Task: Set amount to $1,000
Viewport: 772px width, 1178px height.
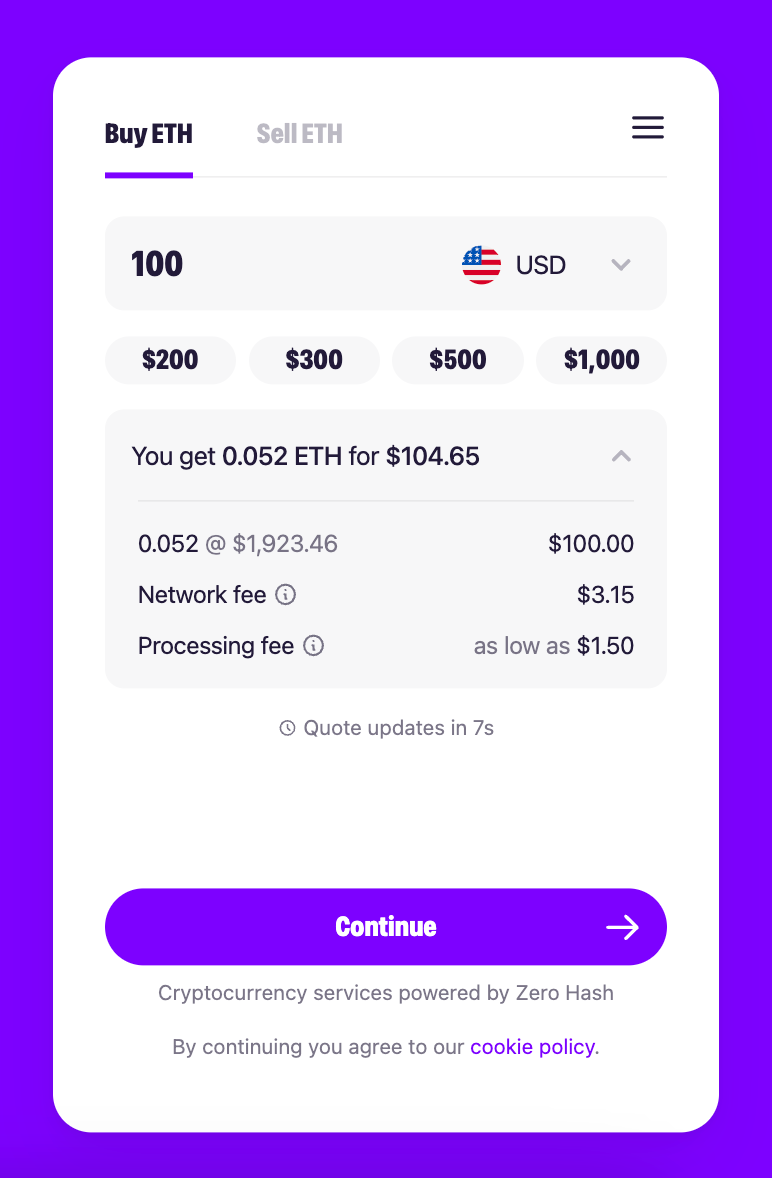Action: pos(601,360)
